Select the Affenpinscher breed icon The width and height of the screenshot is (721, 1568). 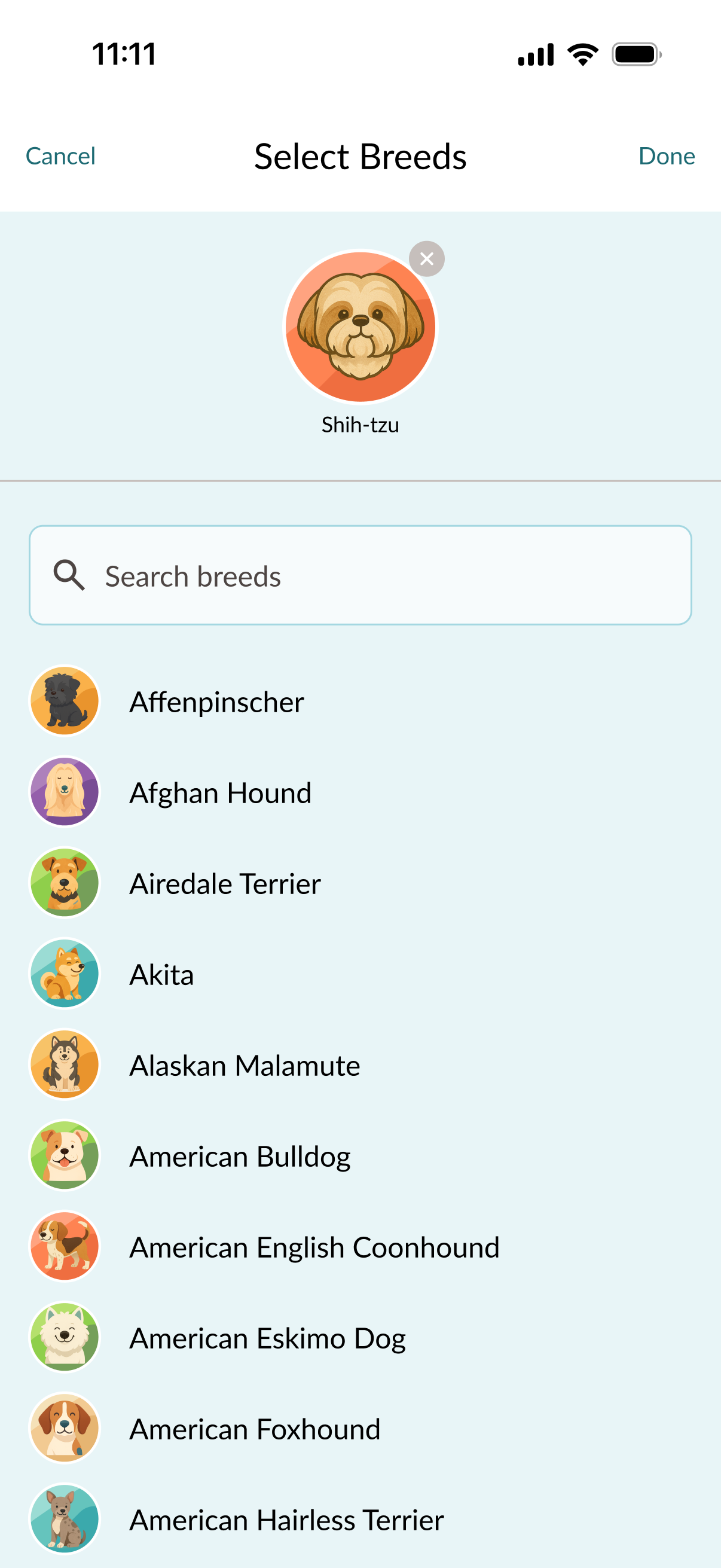click(64, 700)
